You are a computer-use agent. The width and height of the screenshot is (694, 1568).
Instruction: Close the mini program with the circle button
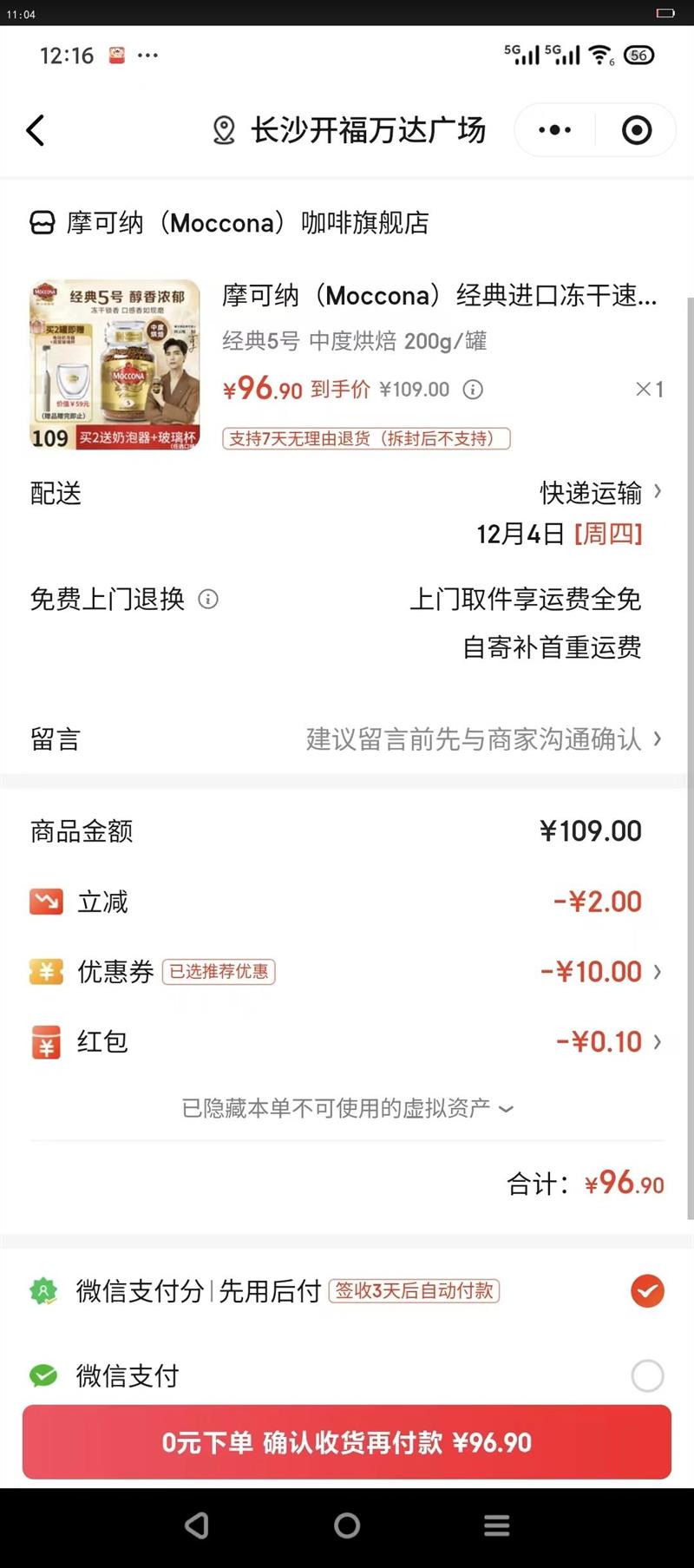pos(637,130)
